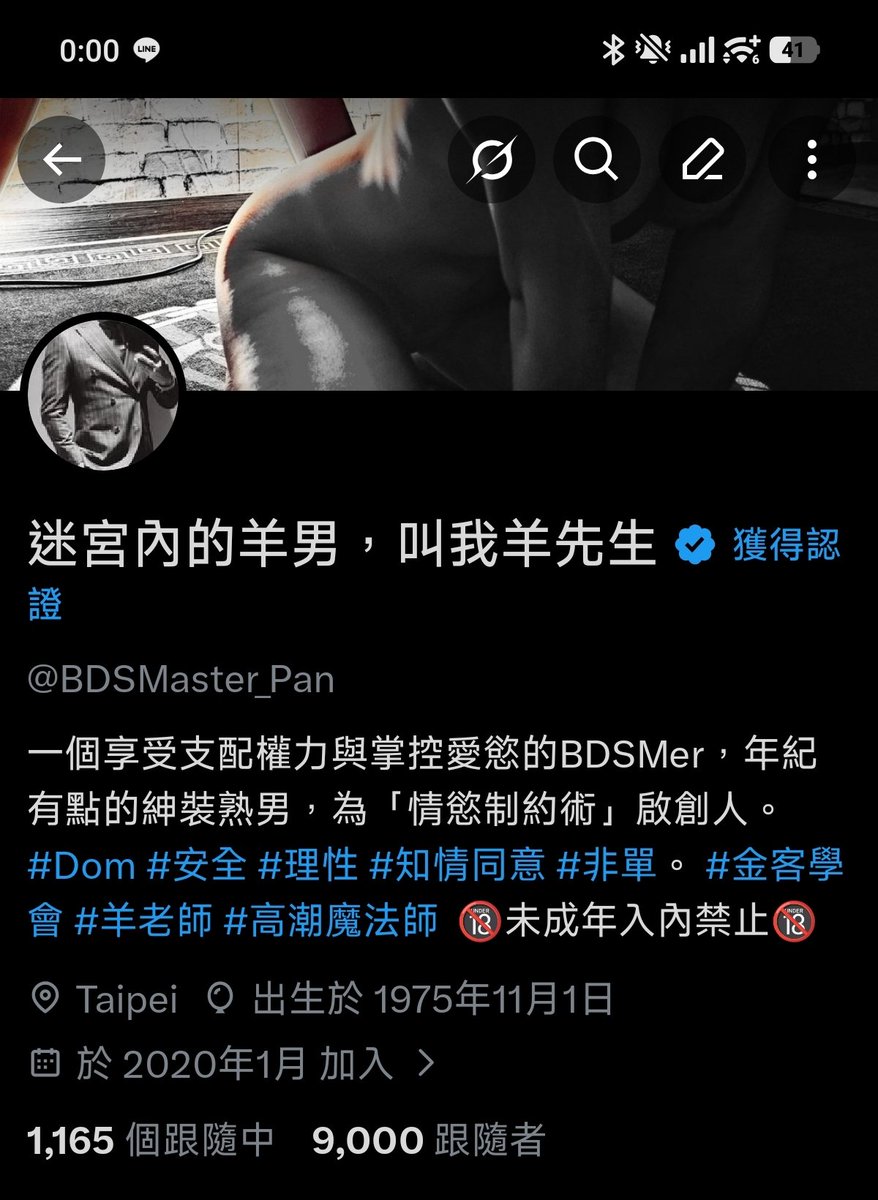The image size is (878, 1200).
Task: Open the profile avatar picture
Action: [x=103, y=398]
